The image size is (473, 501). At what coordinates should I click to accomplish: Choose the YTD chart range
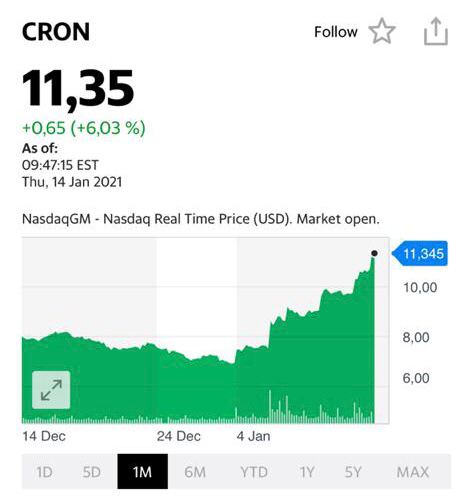[254, 472]
